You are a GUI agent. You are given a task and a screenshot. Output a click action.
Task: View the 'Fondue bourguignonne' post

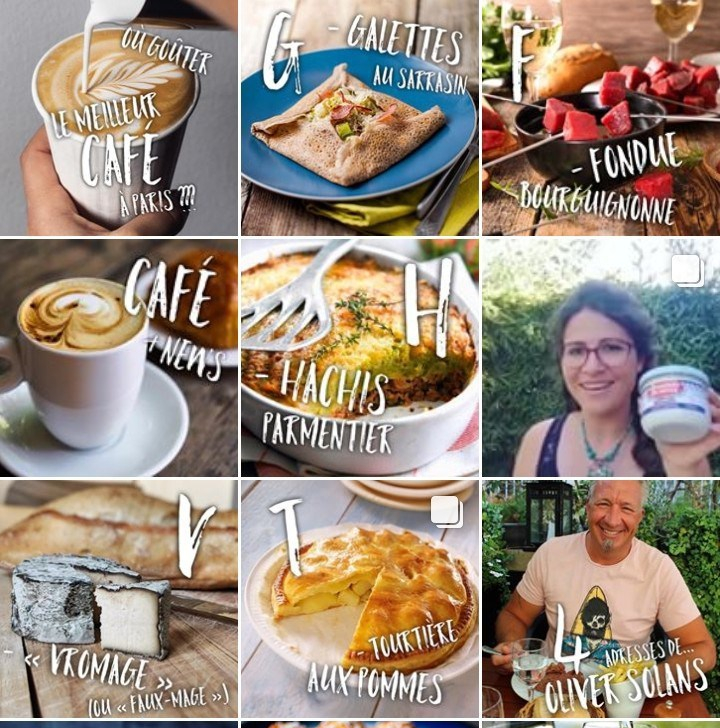(600, 117)
